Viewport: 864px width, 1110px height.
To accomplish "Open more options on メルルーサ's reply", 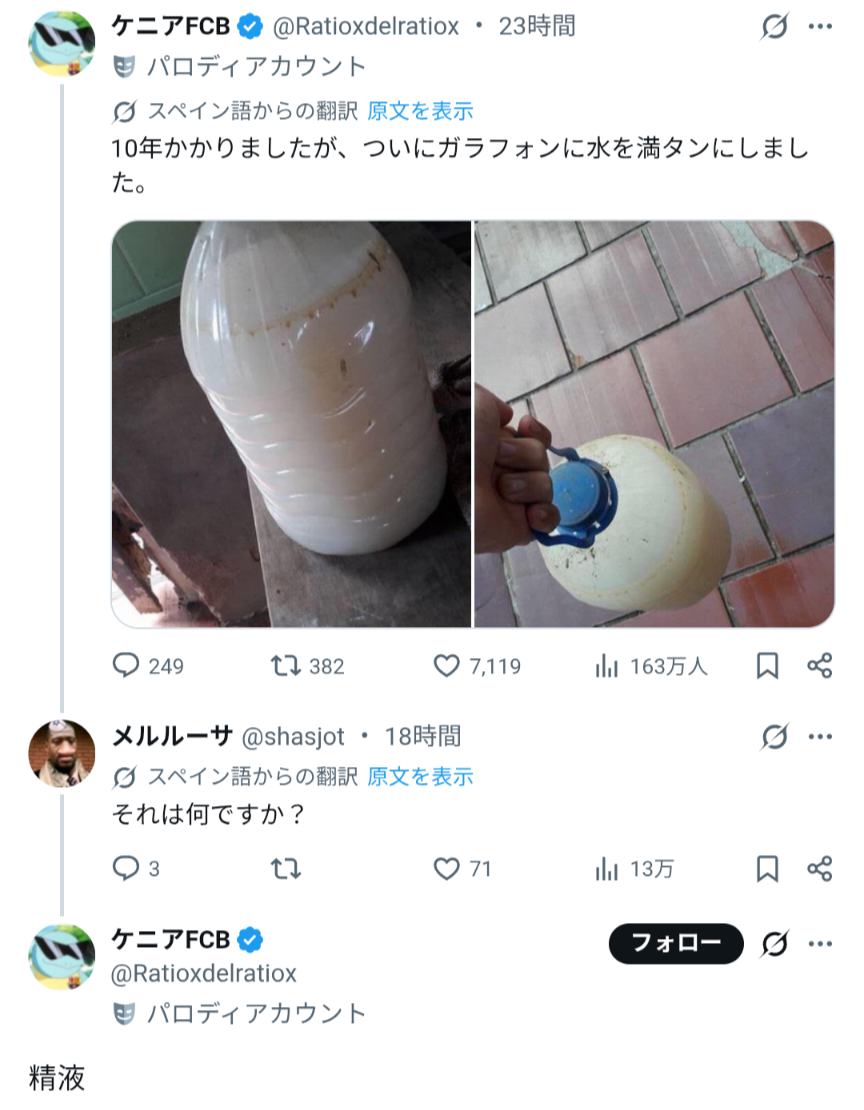I will point(820,738).
